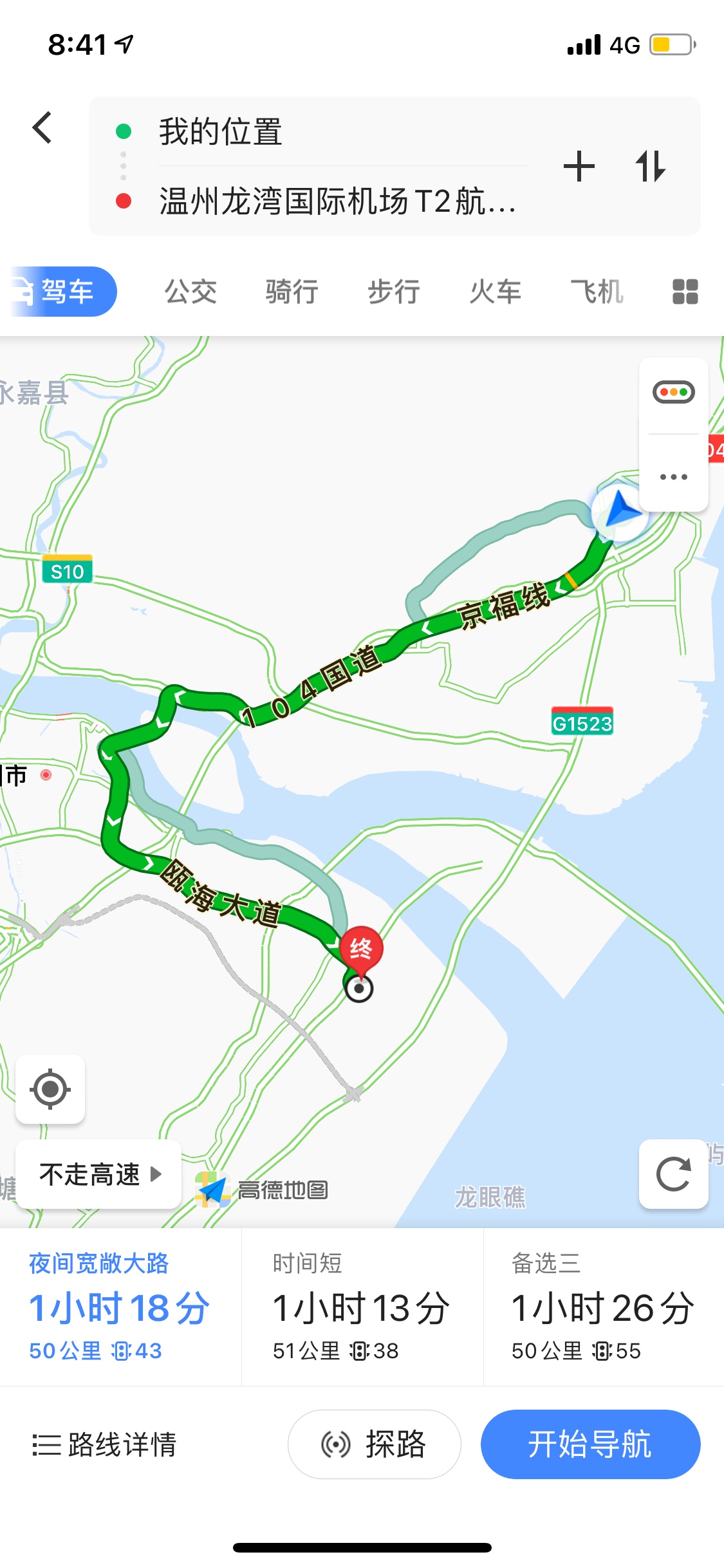Viewport: 724px width, 1568px height.
Task: Switch to the 公交 tab
Action: coord(190,292)
